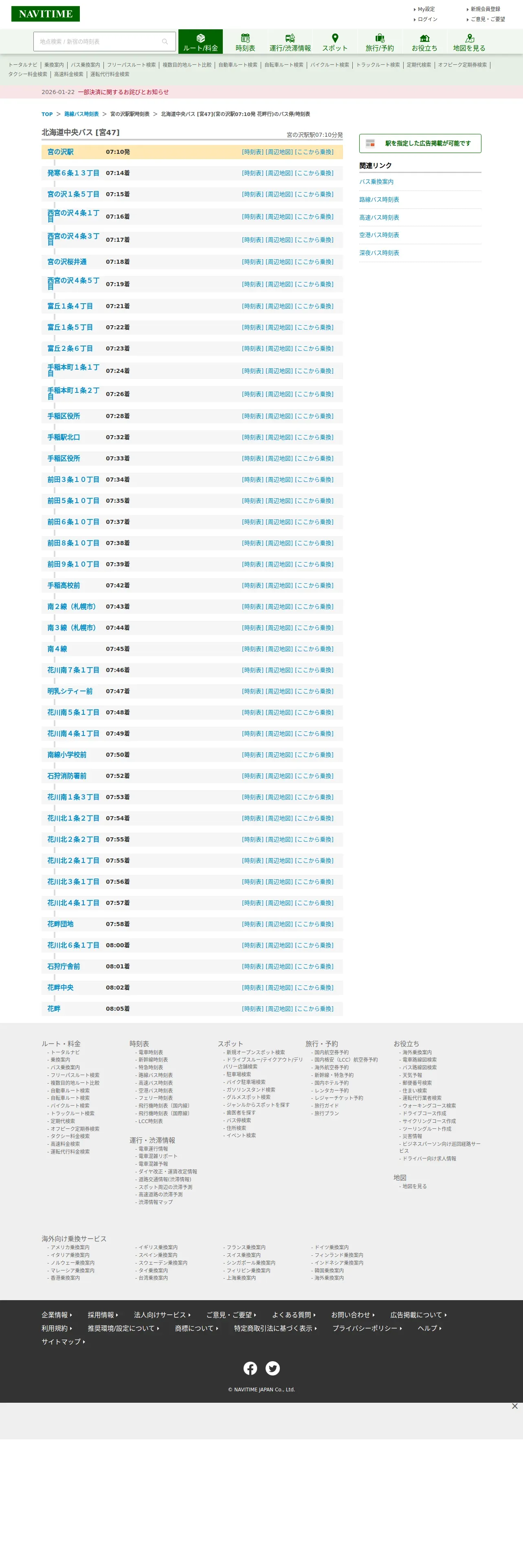Image resolution: width=523 pixels, height=1568 pixels.
Task: Go to the スポット tab
Action: [334, 42]
